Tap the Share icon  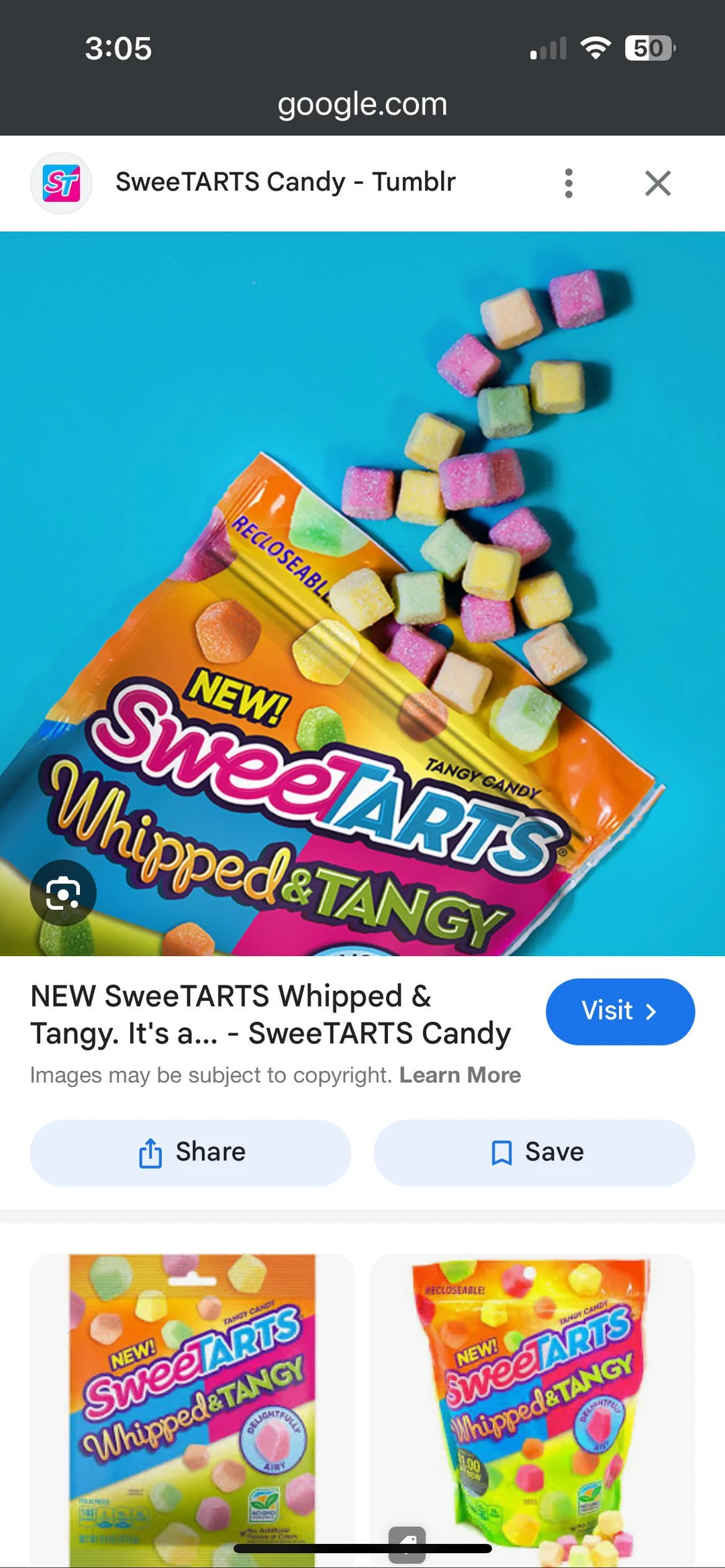(x=151, y=1151)
